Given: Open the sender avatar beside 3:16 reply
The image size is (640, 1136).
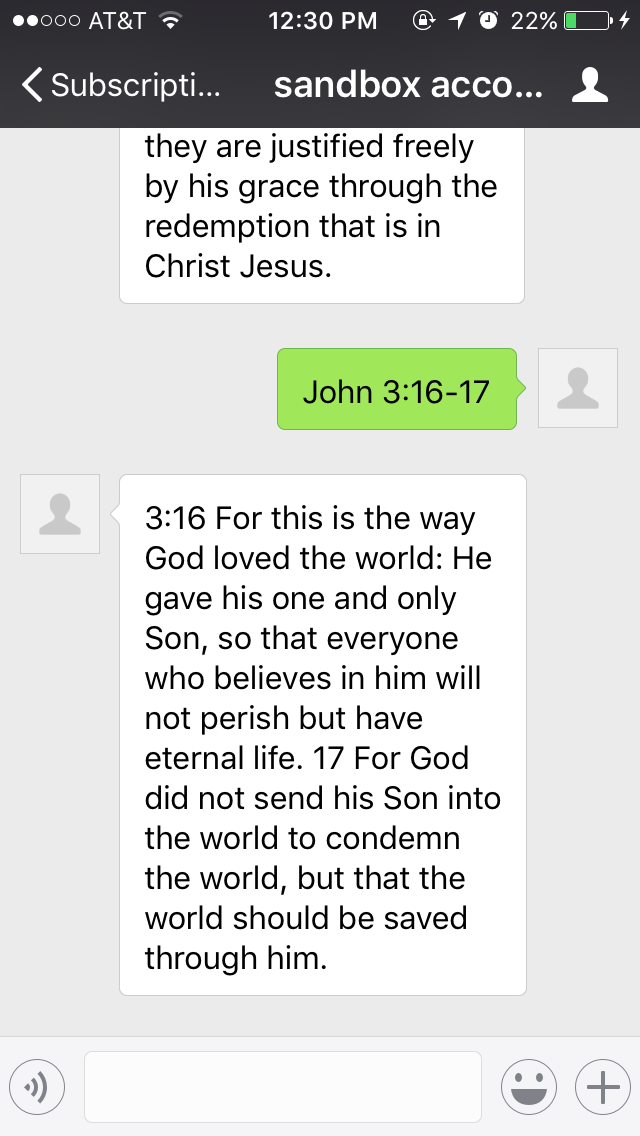Looking at the screenshot, I should click(60, 514).
